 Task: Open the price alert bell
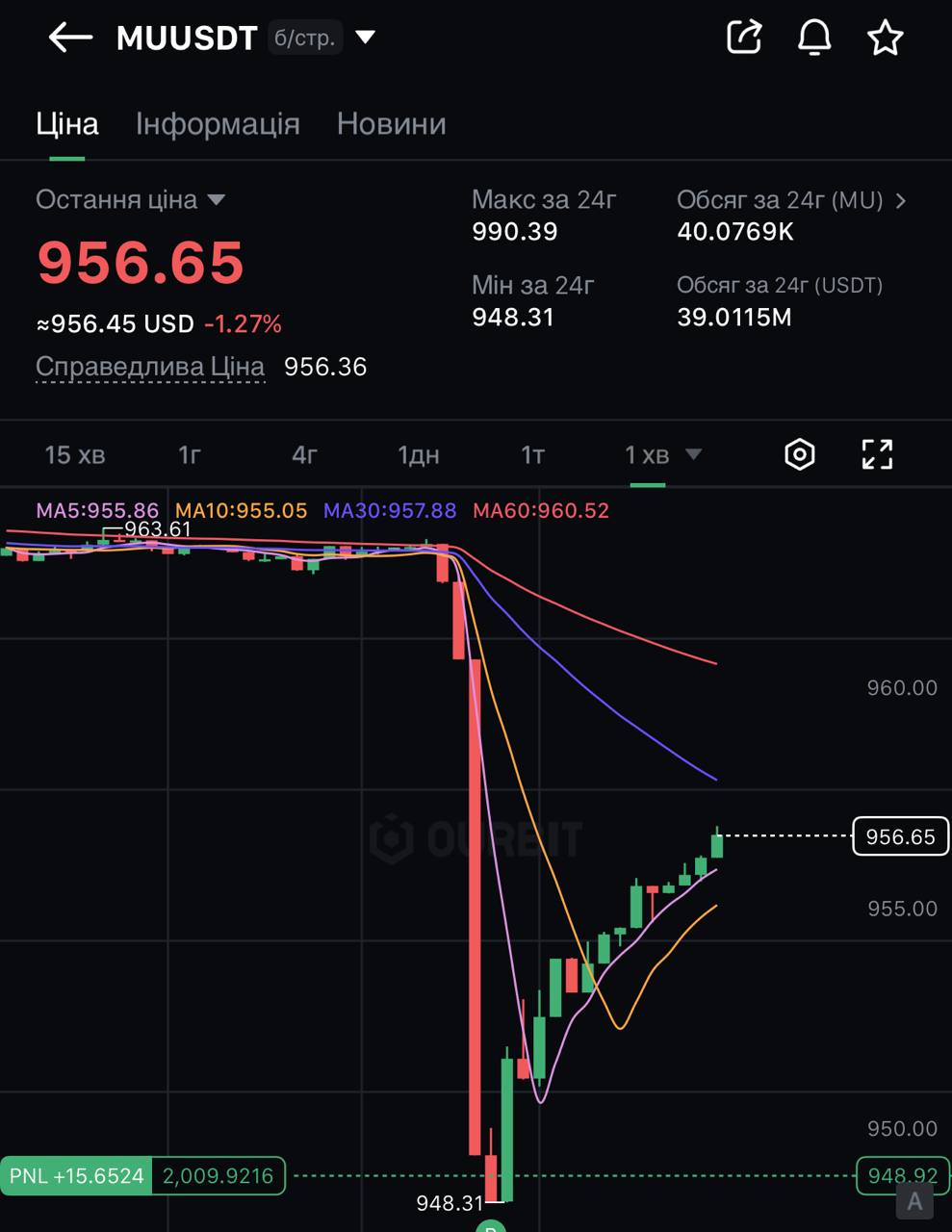pos(814,38)
